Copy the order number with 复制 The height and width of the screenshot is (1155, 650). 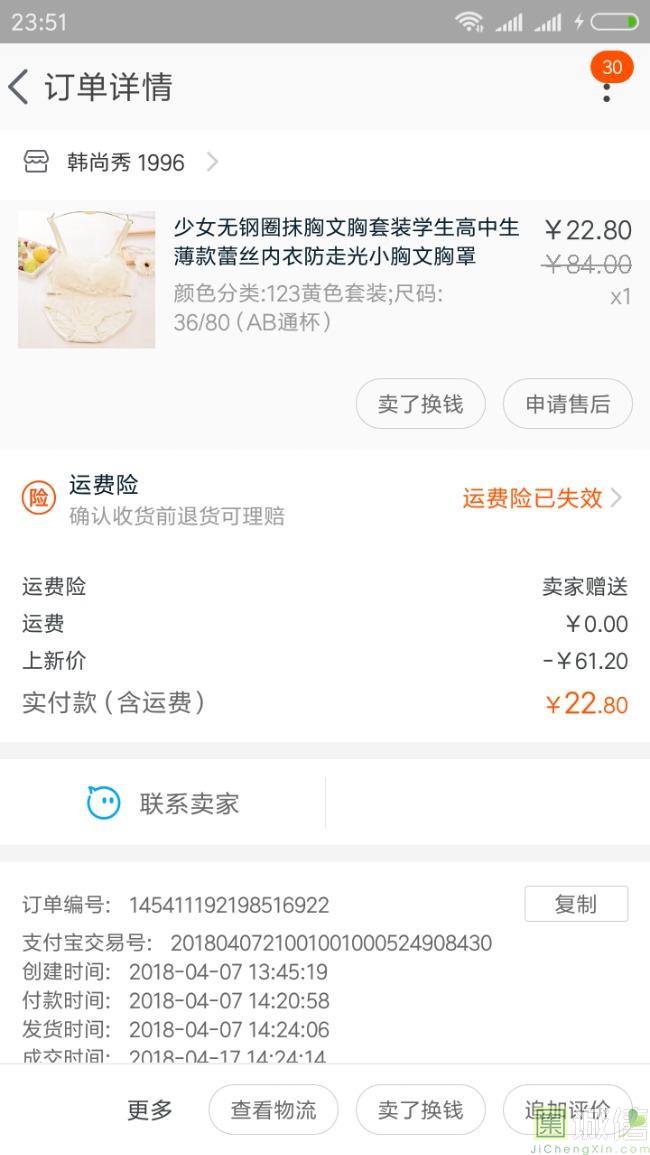click(x=576, y=904)
